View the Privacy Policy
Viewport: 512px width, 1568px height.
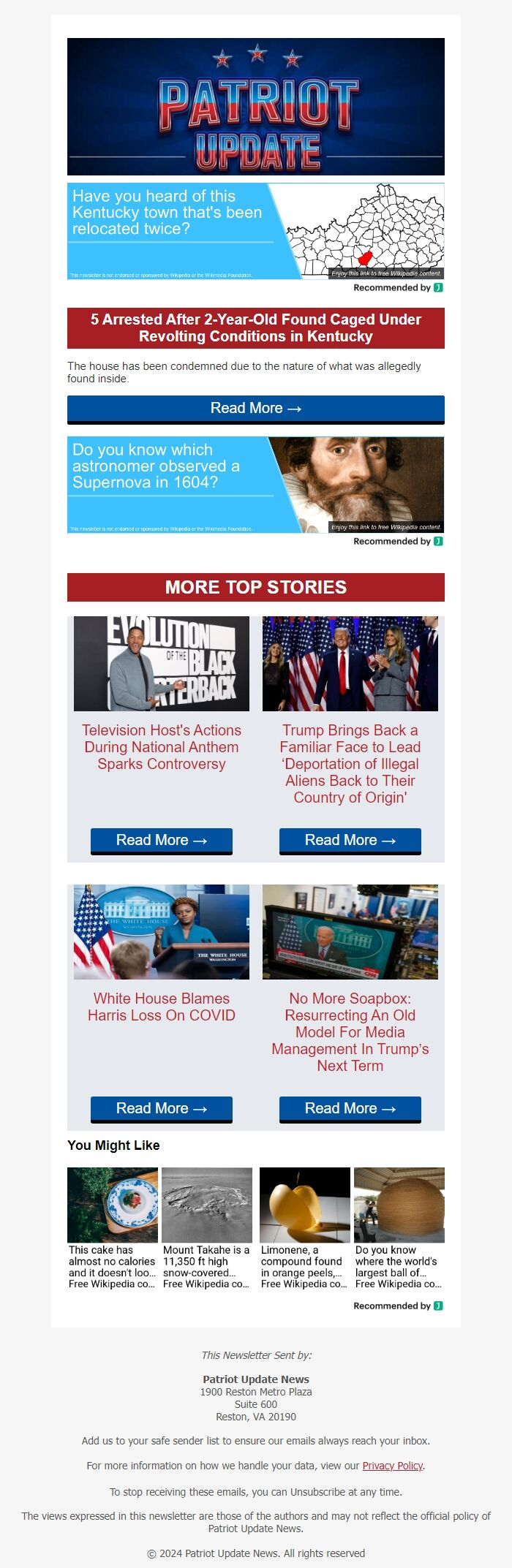click(x=393, y=1466)
